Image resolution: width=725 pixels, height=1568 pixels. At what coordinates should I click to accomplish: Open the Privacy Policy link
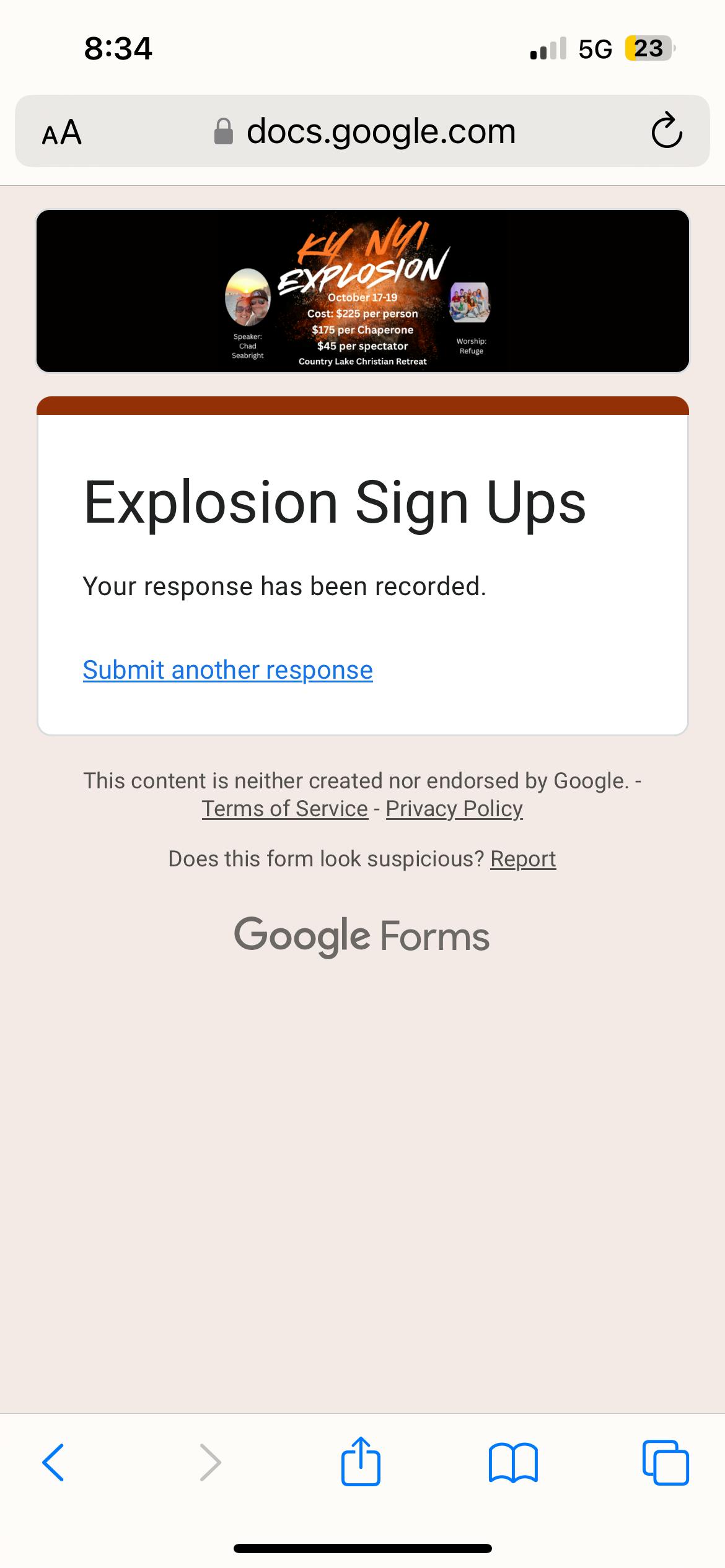click(454, 809)
